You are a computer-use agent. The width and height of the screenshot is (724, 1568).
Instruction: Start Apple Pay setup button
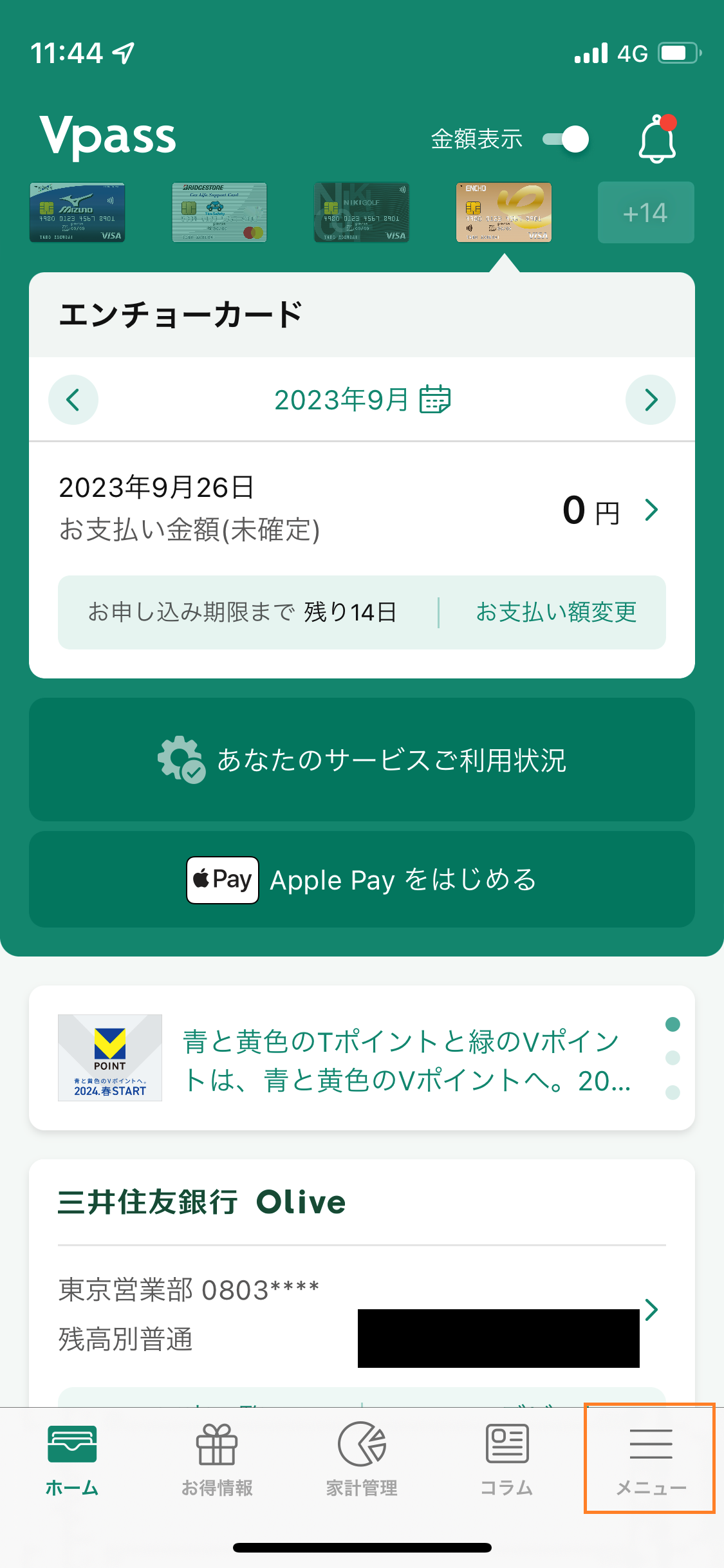coord(362,879)
